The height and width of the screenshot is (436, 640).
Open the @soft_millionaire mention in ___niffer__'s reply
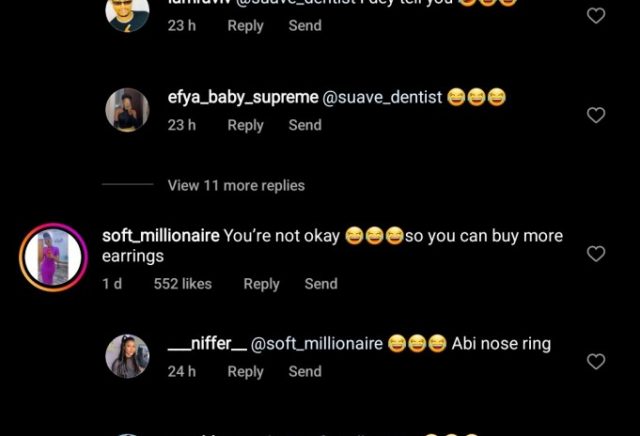[x=316, y=344]
